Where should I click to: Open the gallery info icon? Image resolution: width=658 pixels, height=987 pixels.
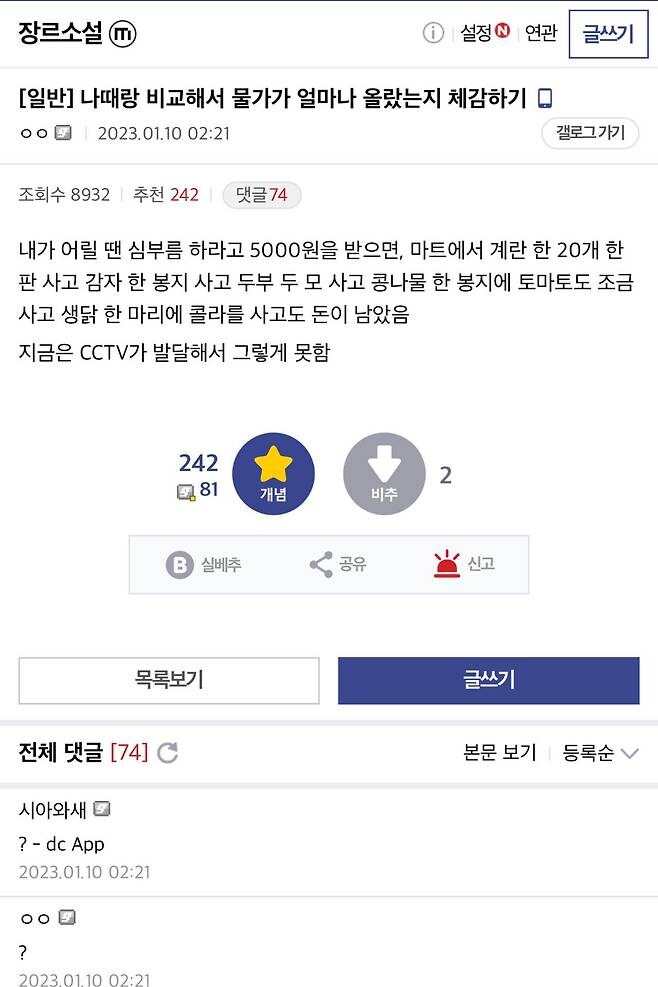(433, 33)
